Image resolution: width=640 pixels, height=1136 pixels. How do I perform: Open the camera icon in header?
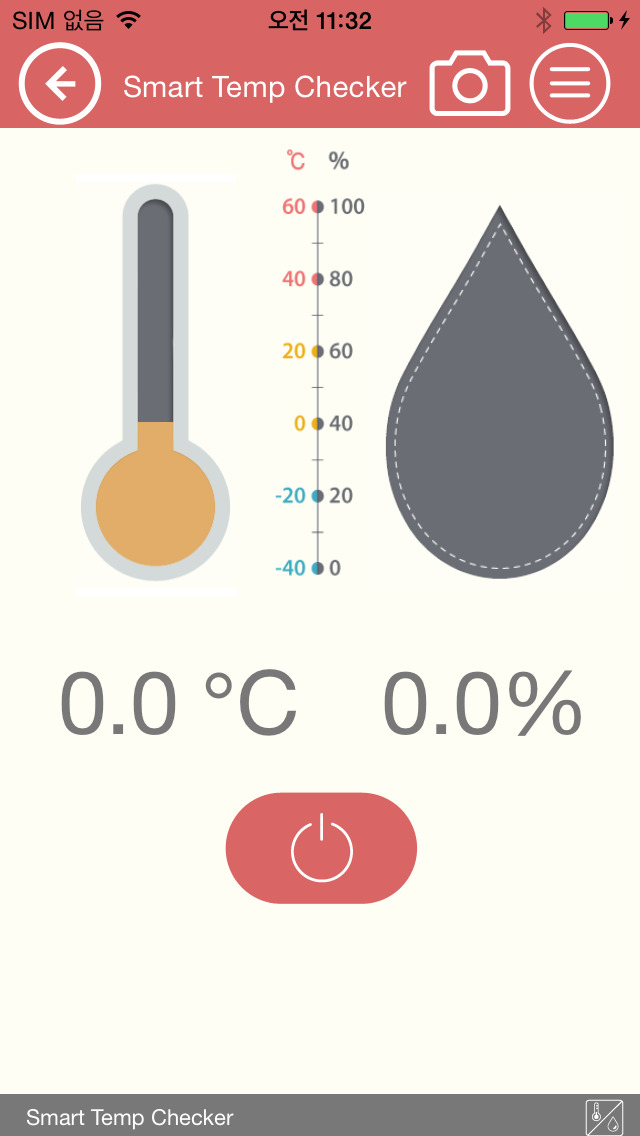(x=470, y=83)
